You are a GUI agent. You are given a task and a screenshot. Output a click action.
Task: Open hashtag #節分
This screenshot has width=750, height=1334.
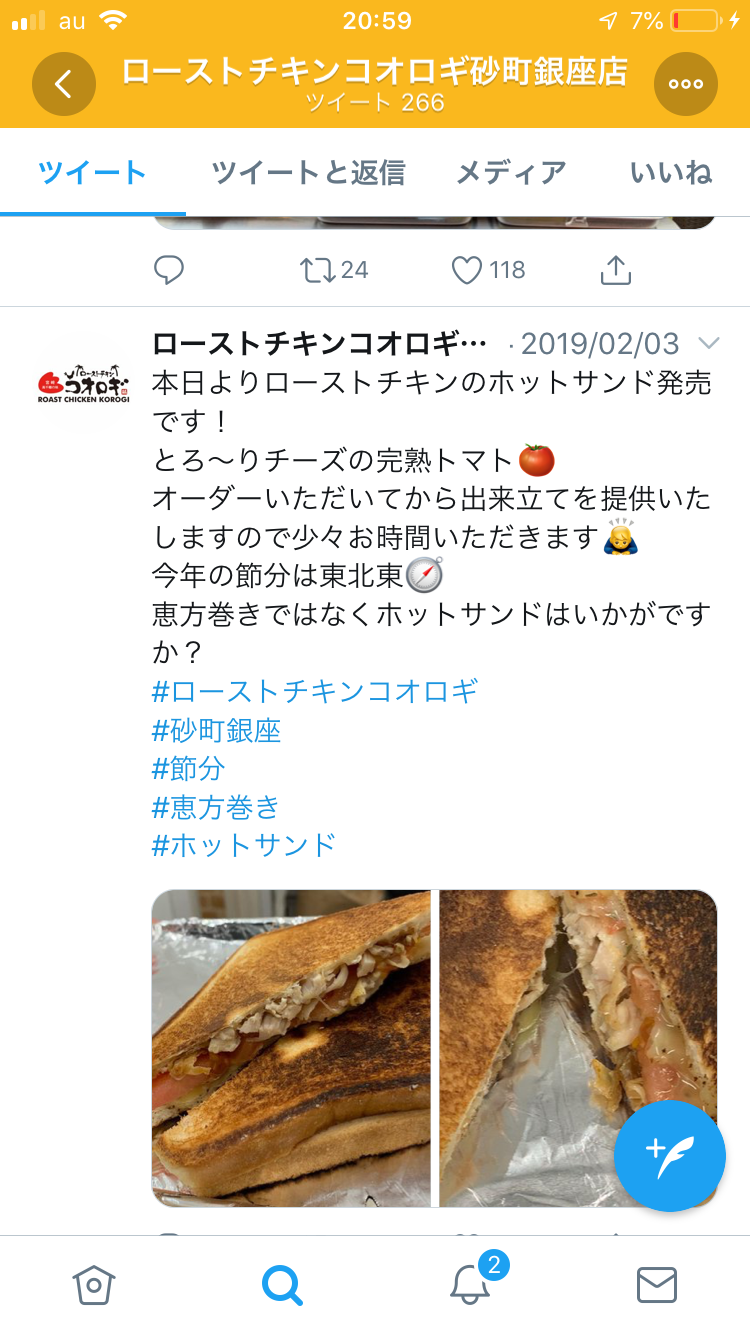[189, 768]
